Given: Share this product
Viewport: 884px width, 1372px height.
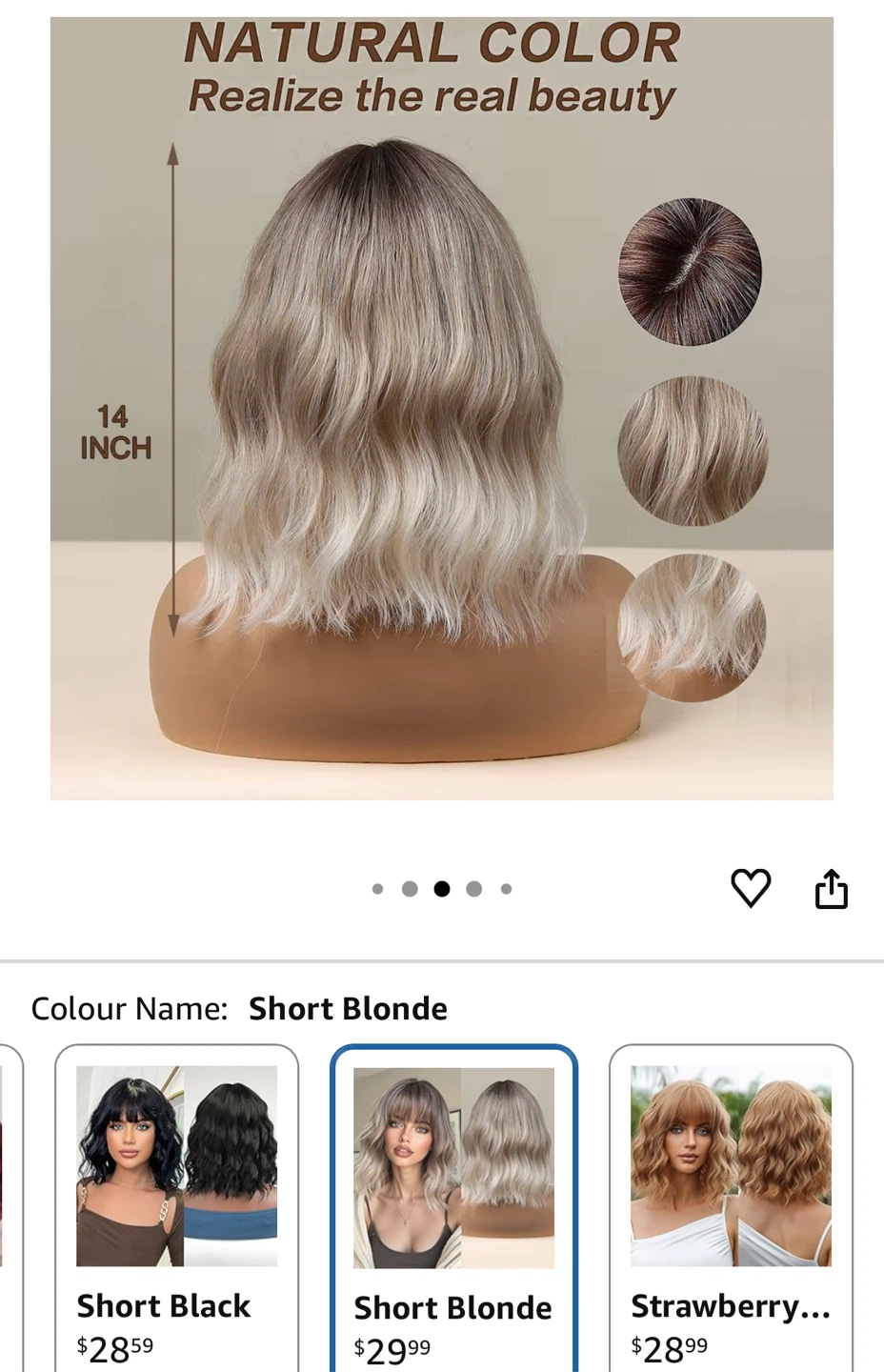Looking at the screenshot, I should (831, 888).
